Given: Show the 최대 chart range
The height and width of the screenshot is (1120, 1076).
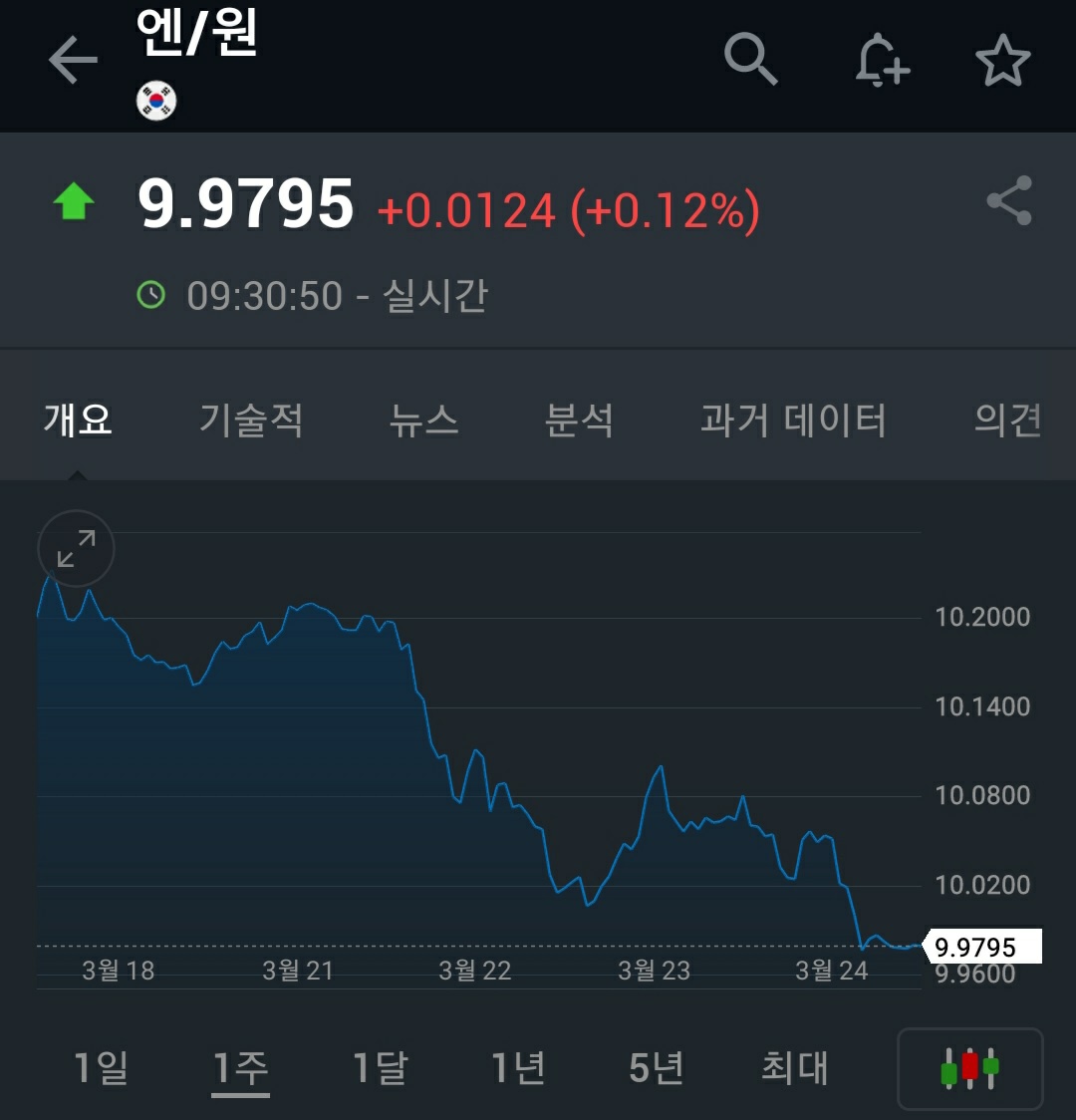Looking at the screenshot, I should pos(795,1068).
